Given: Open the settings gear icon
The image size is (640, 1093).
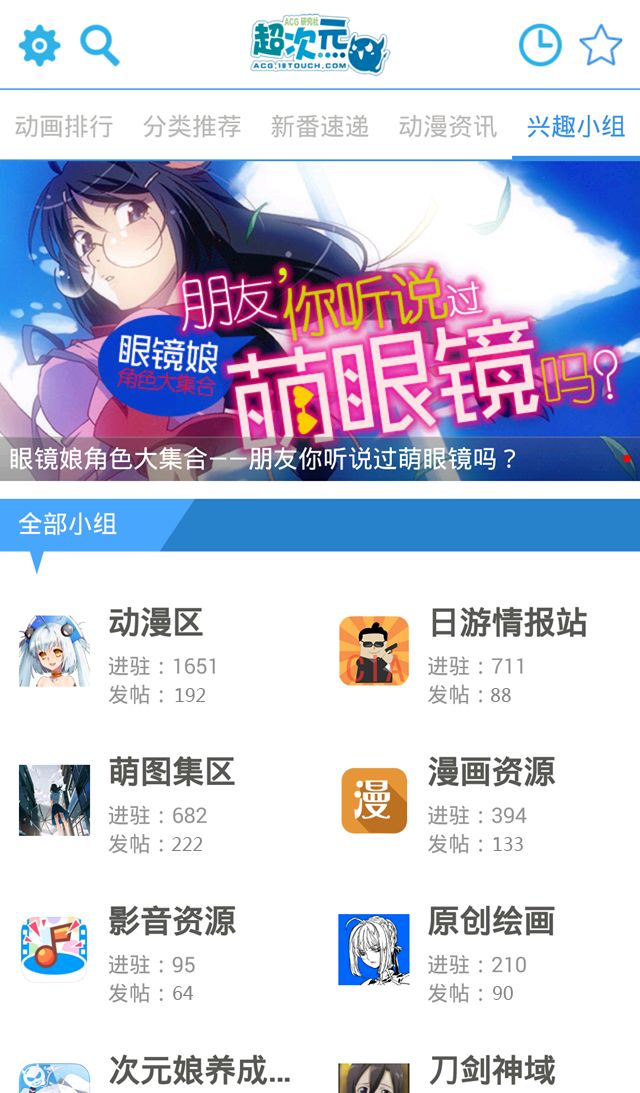Looking at the screenshot, I should tap(40, 46).
